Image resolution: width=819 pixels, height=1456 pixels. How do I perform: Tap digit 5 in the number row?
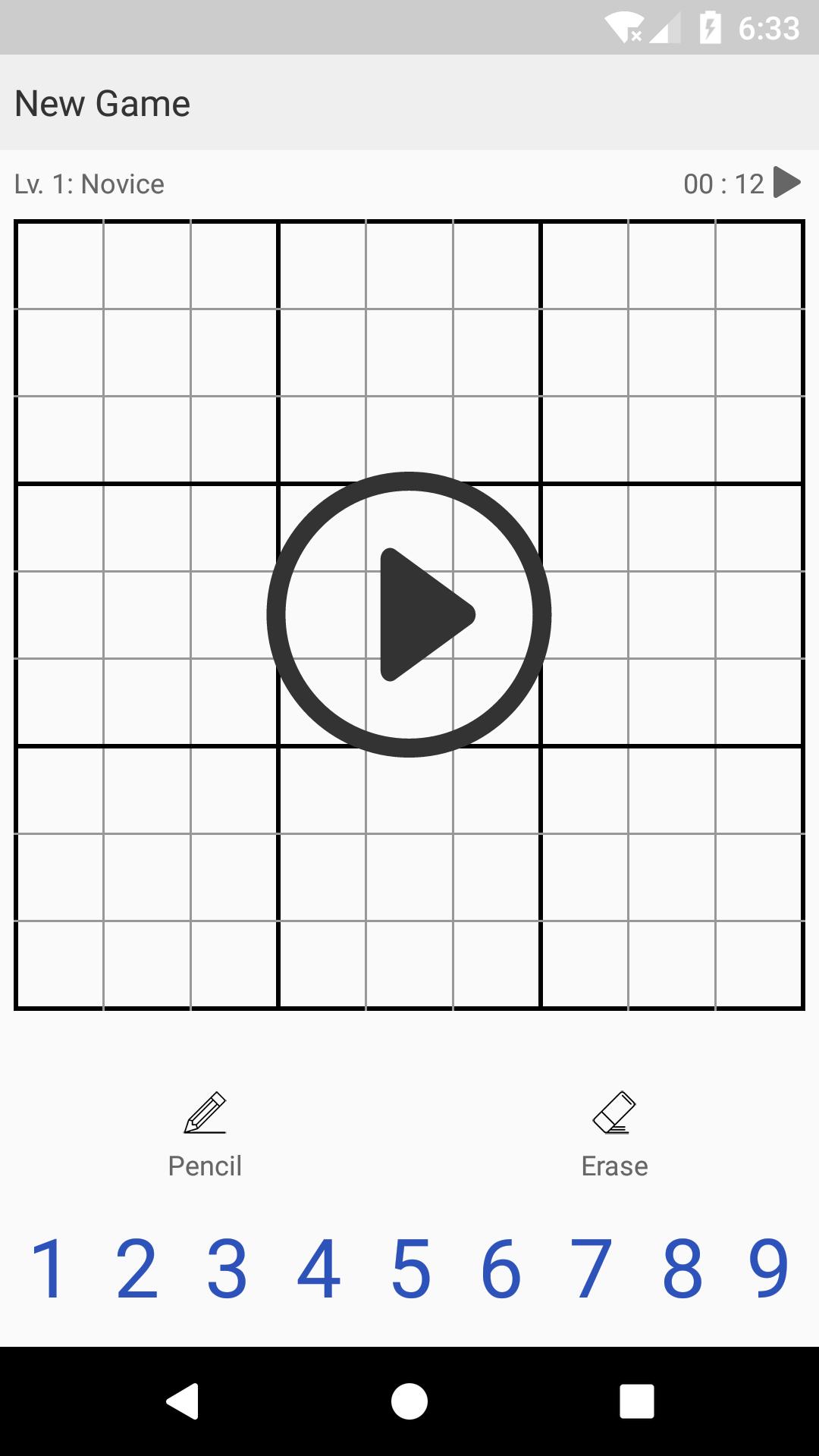click(x=410, y=1268)
